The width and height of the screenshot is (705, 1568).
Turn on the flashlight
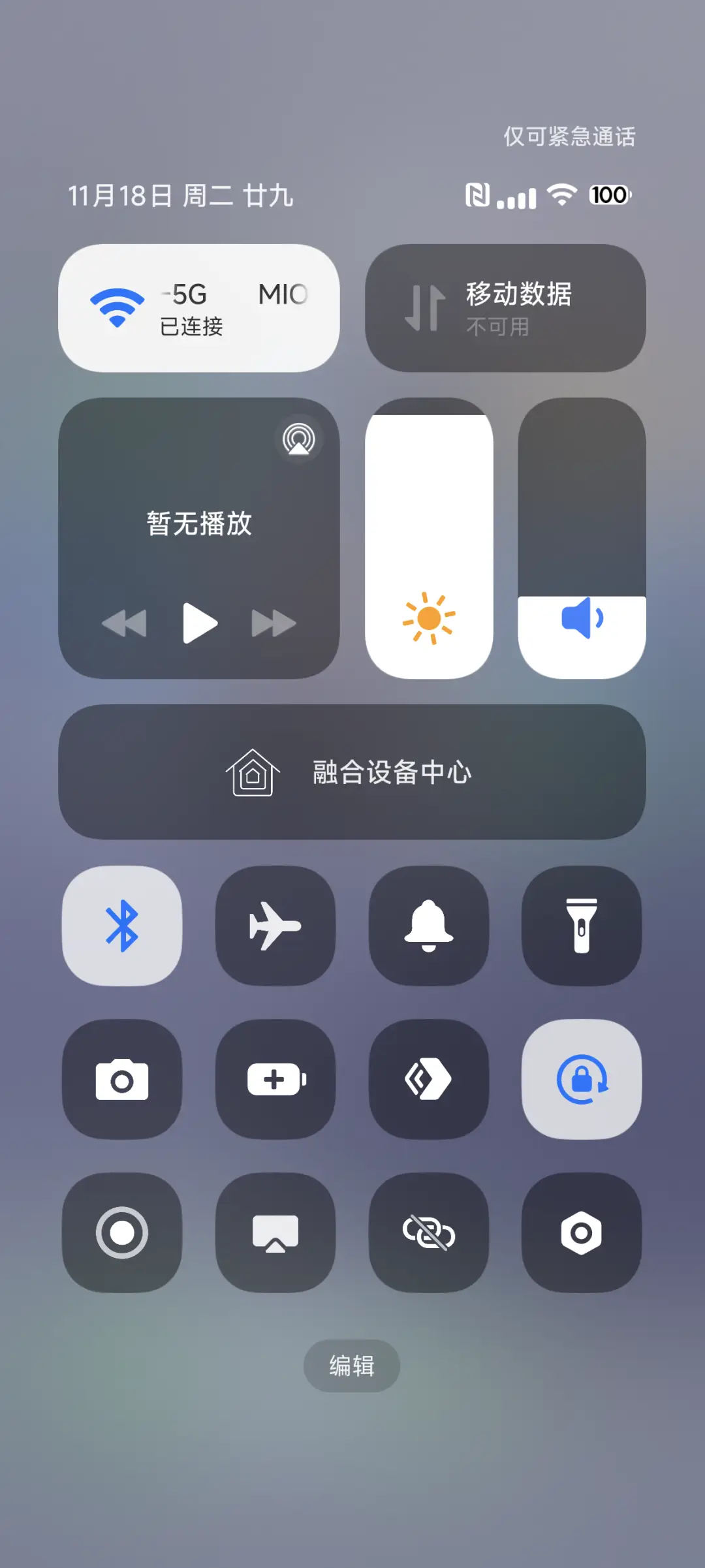(582, 927)
